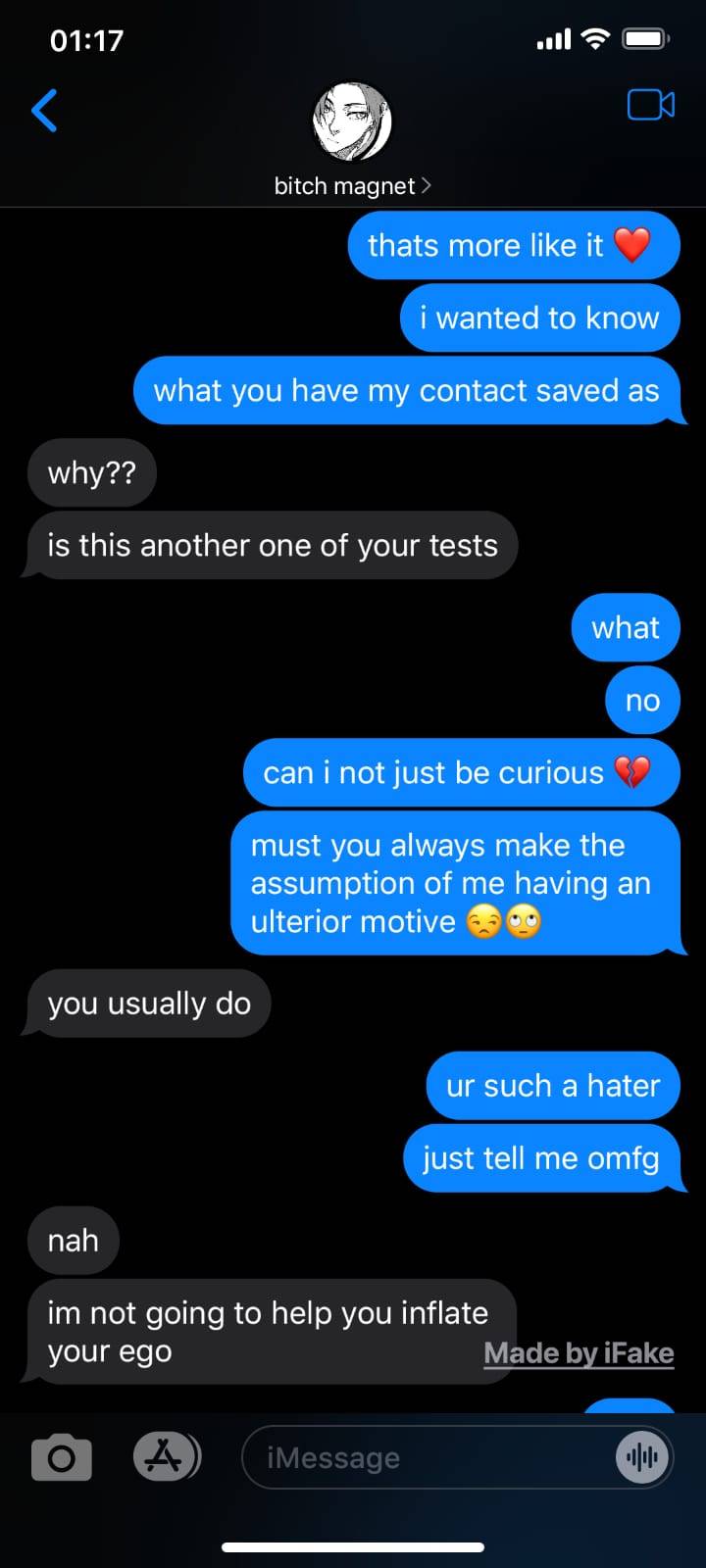Record an audio message
This screenshot has height=1568, width=706.
(642, 1458)
